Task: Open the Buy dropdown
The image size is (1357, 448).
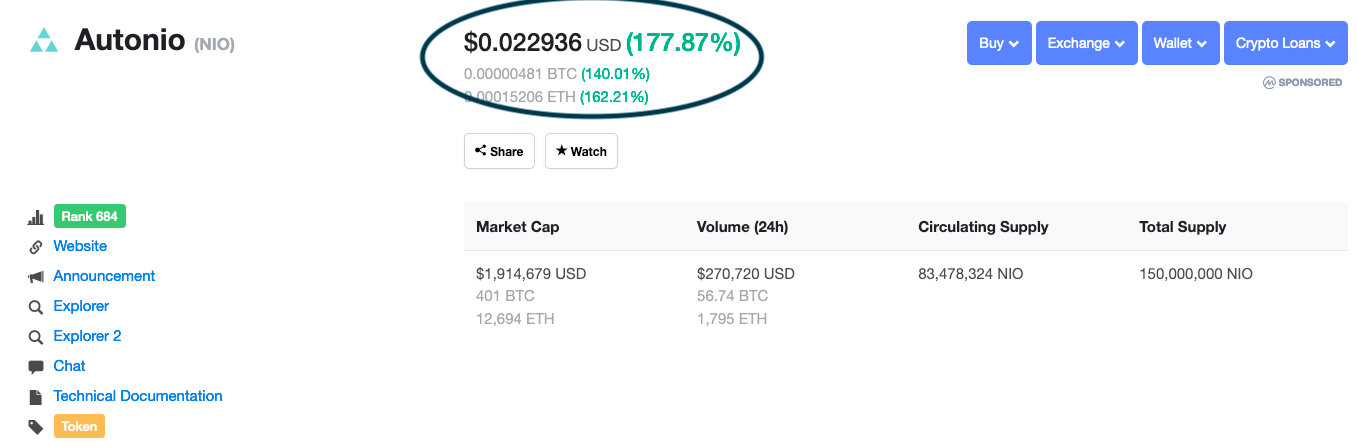Action: click(998, 43)
